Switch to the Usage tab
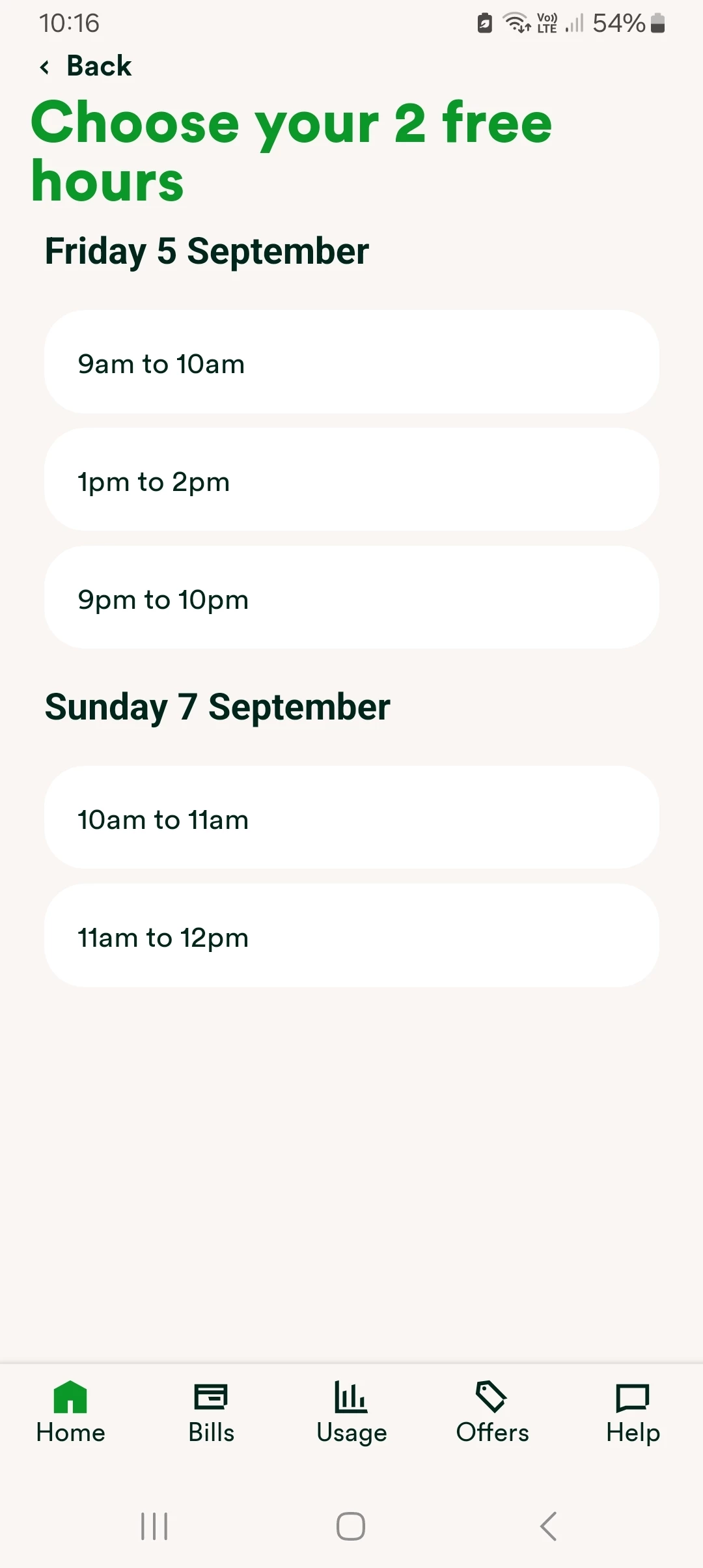The height and width of the screenshot is (1568, 703). (351, 1412)
